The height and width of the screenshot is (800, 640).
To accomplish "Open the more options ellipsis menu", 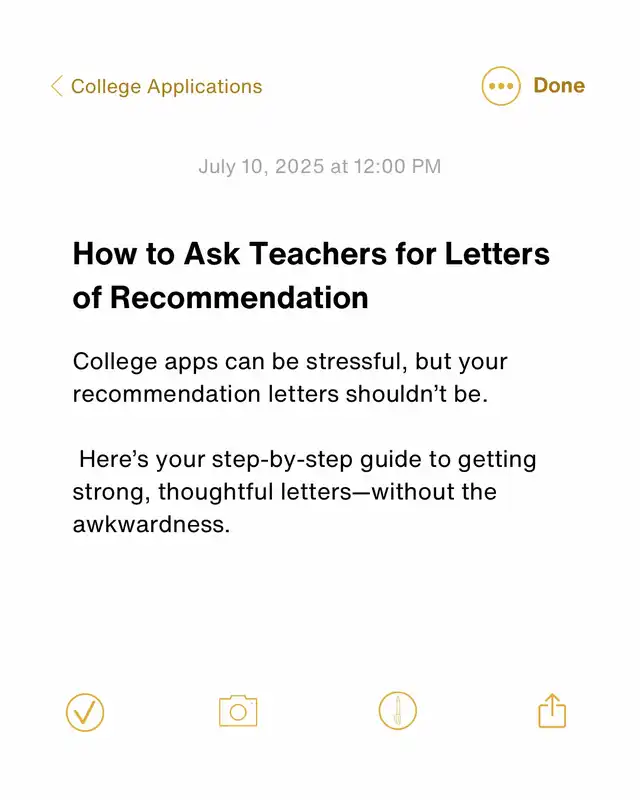I will click(500, 86).
